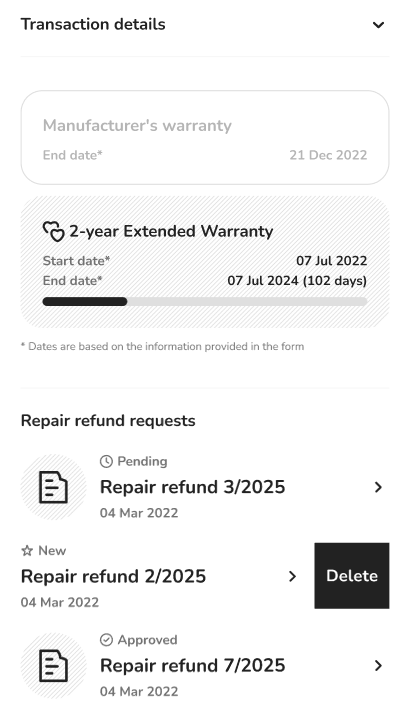The height and width of the screenshot is (717, 405).
Task: Open the approved Repair refund 7/2025
Action: [205, 666]
